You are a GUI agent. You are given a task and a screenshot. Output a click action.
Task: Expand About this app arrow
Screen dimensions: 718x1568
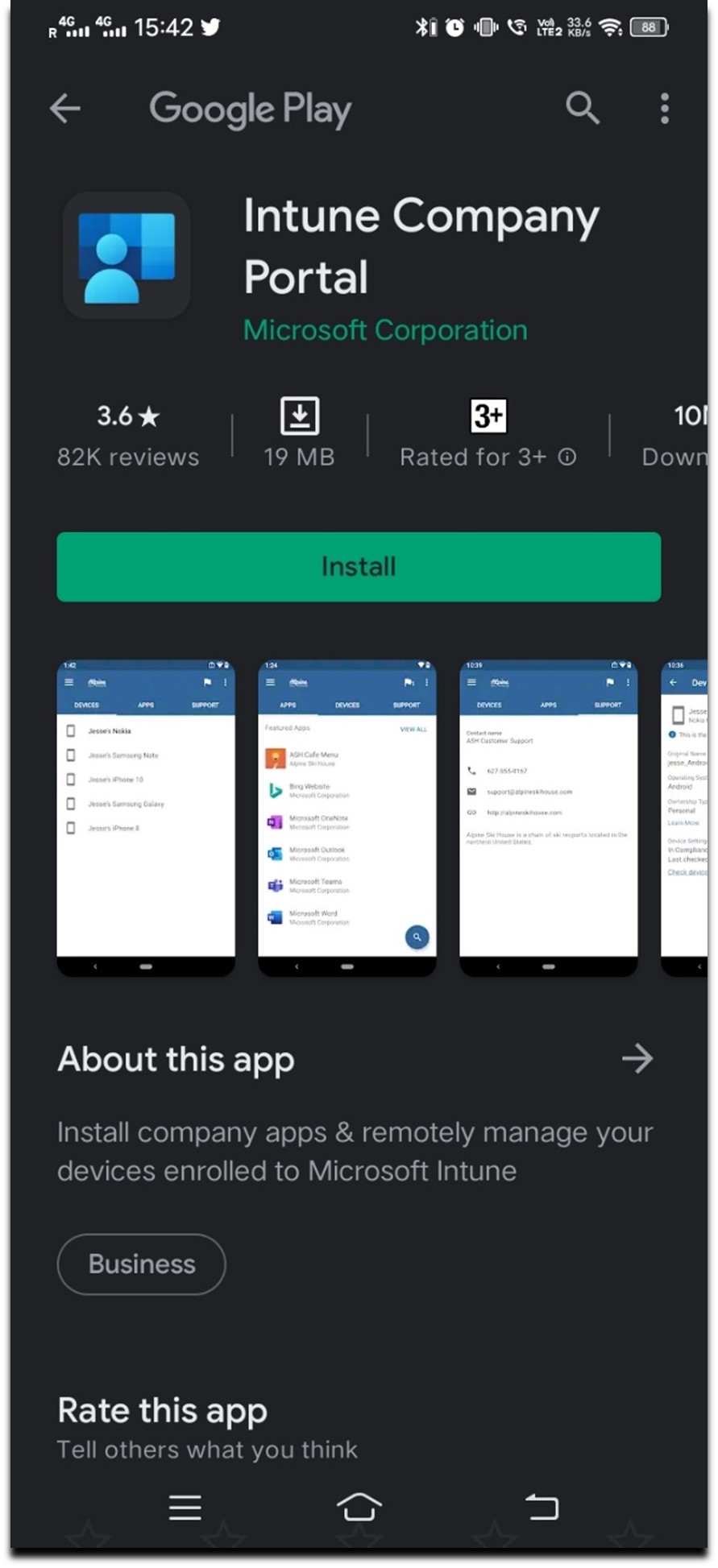point(637,1058)
